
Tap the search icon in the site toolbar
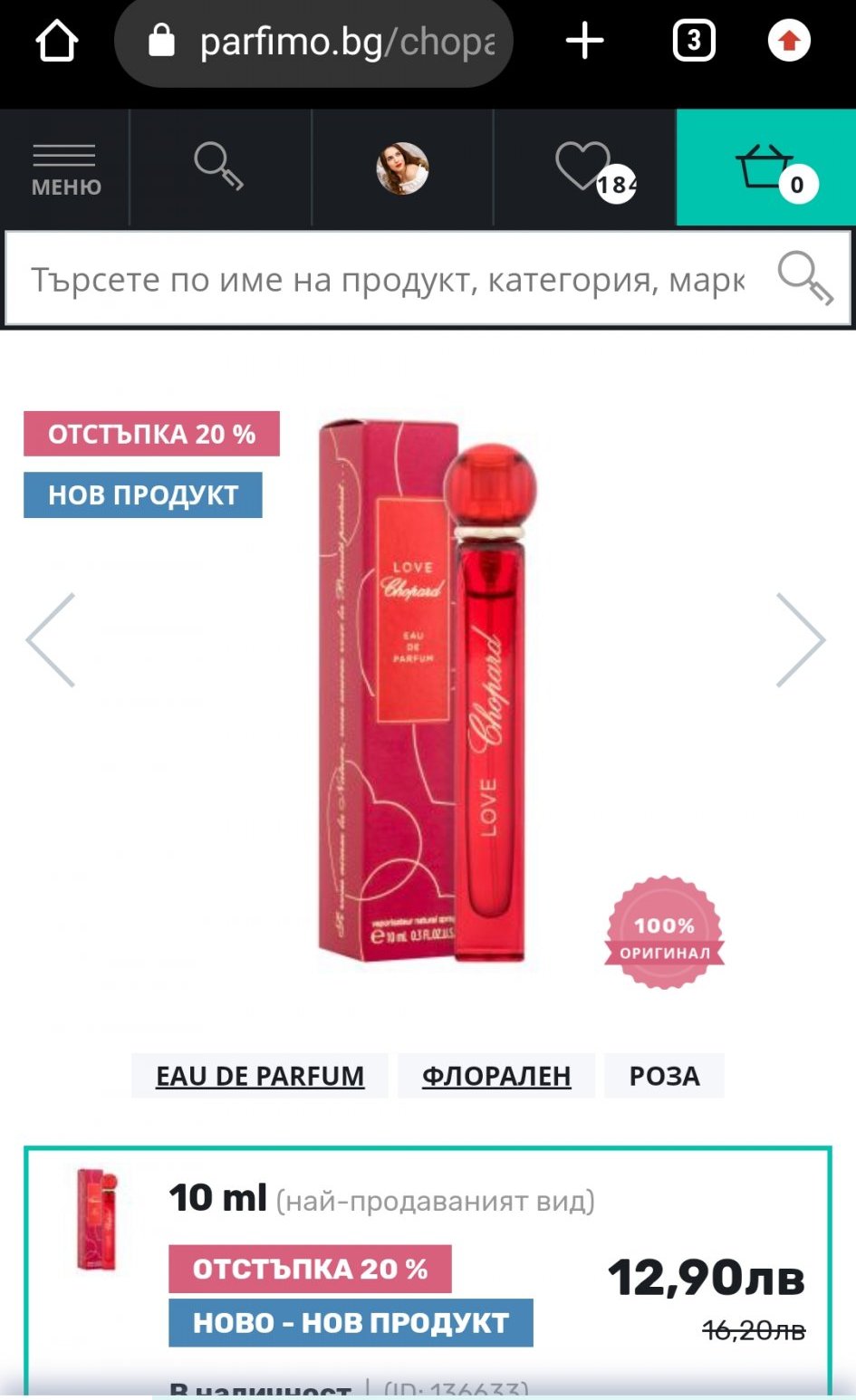coord(220,167)
